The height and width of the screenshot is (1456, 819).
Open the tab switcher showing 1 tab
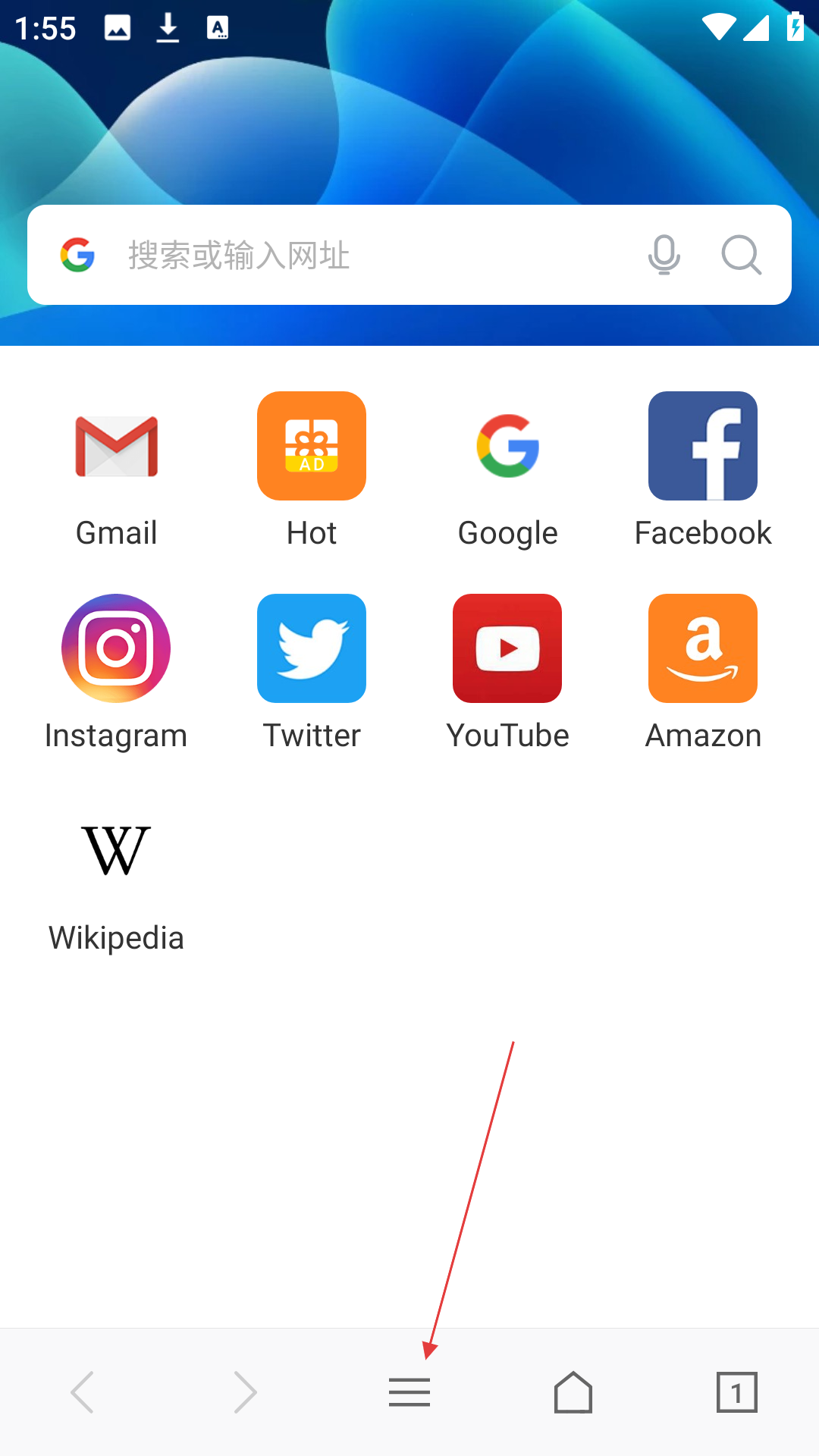click(x=736, y=1392)
